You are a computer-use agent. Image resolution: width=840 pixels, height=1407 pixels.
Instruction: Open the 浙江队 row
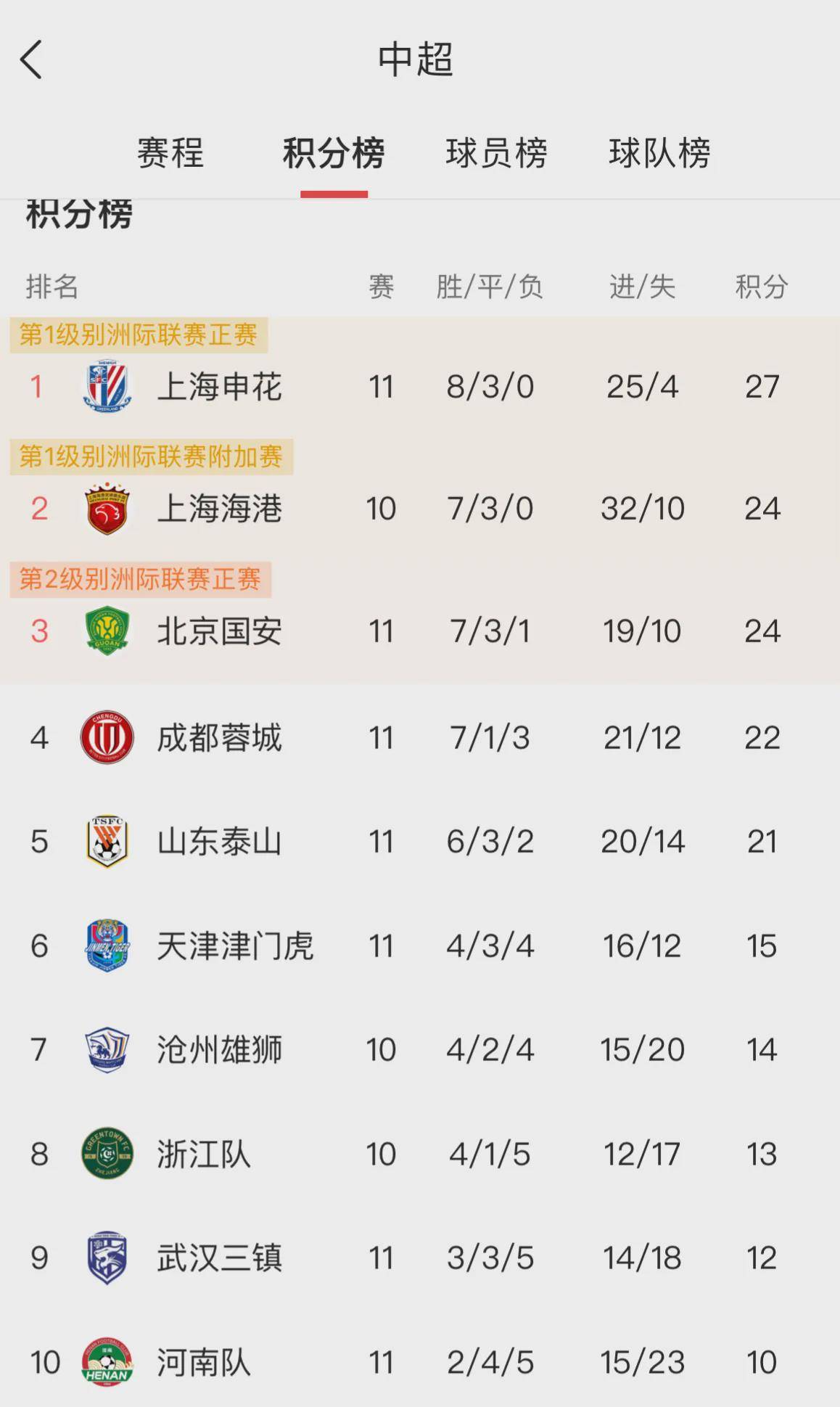(x=204, y=1154)
